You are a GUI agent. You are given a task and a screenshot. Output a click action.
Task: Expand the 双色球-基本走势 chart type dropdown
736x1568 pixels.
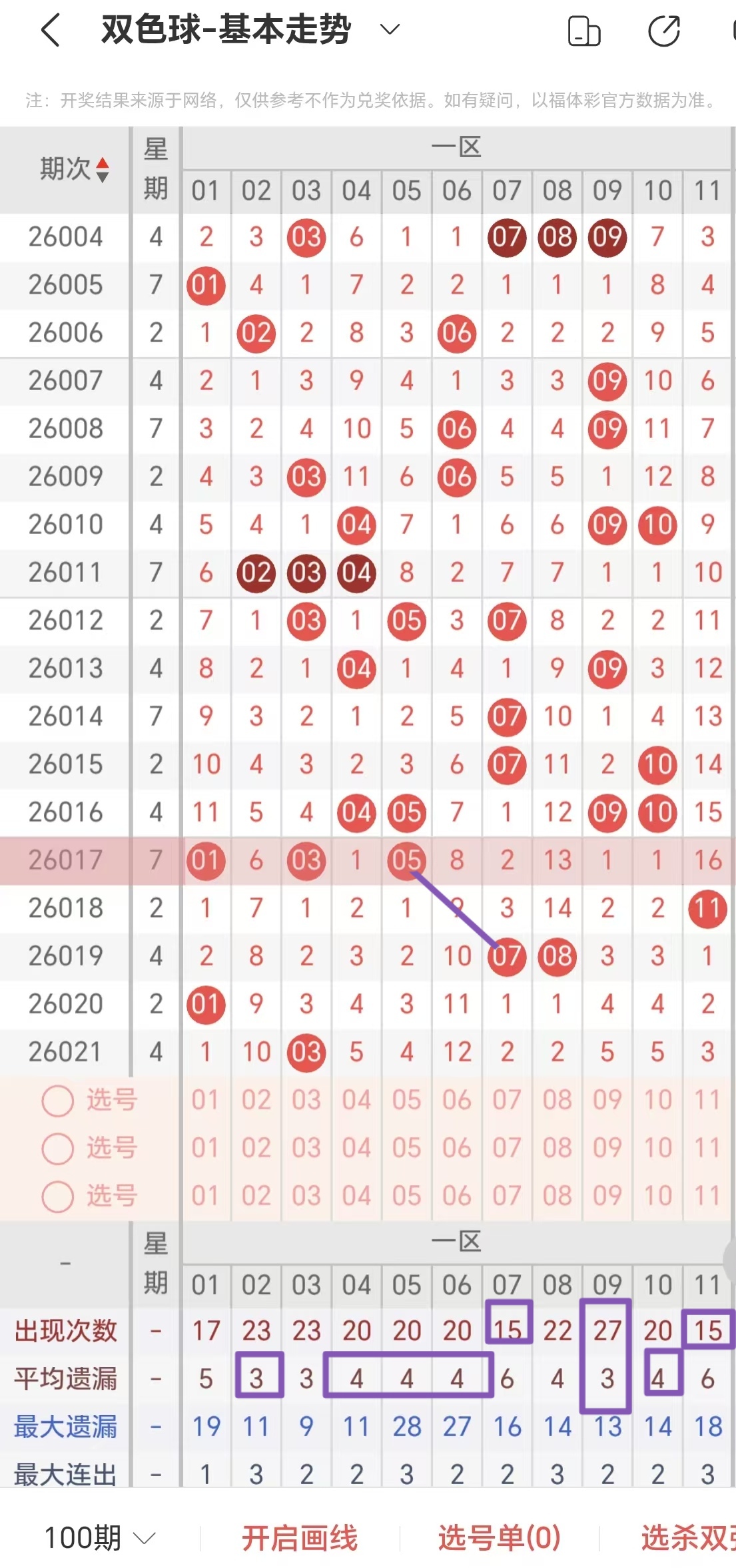click(389, 29)
